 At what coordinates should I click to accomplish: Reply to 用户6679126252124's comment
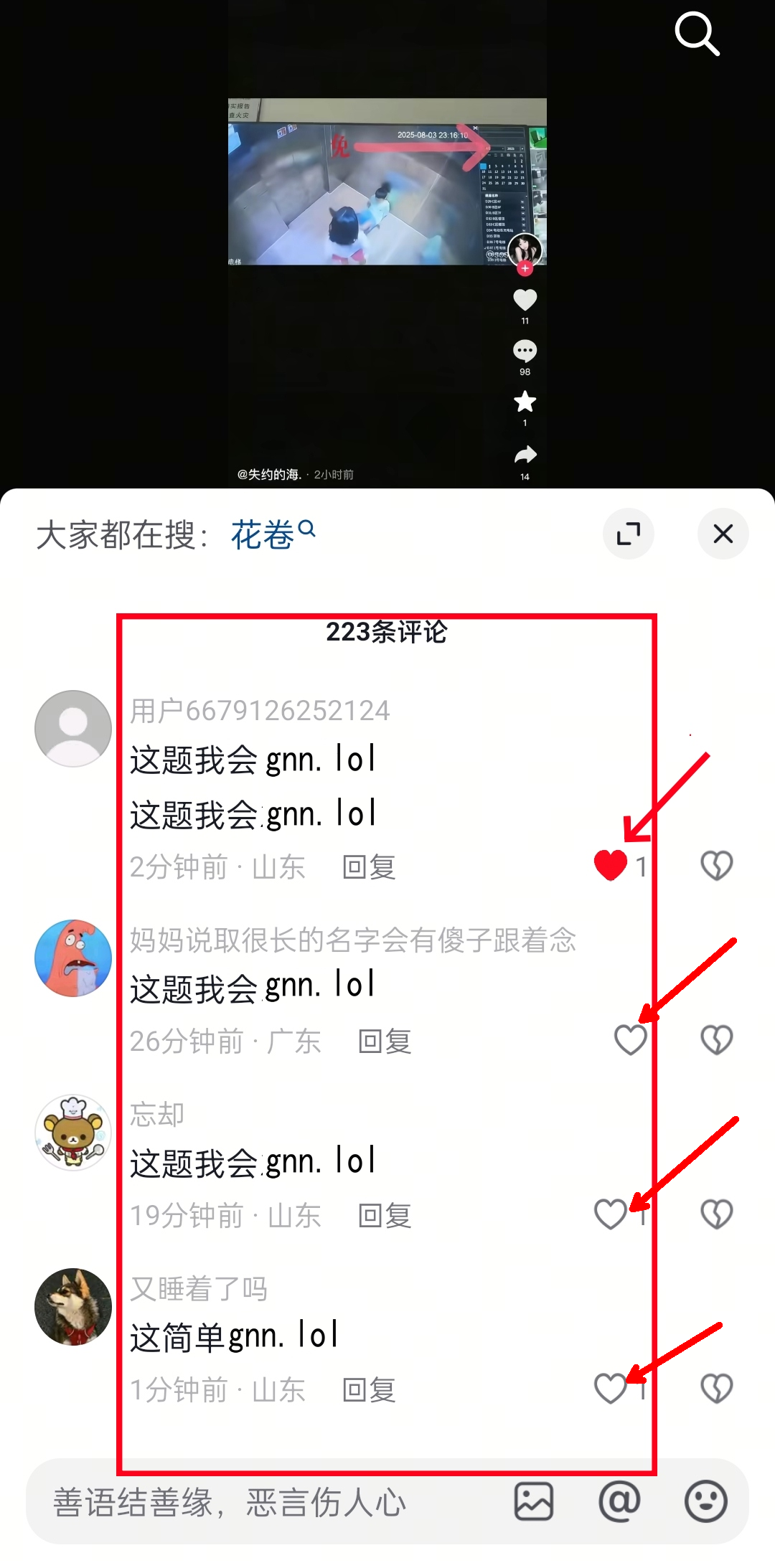369,867
